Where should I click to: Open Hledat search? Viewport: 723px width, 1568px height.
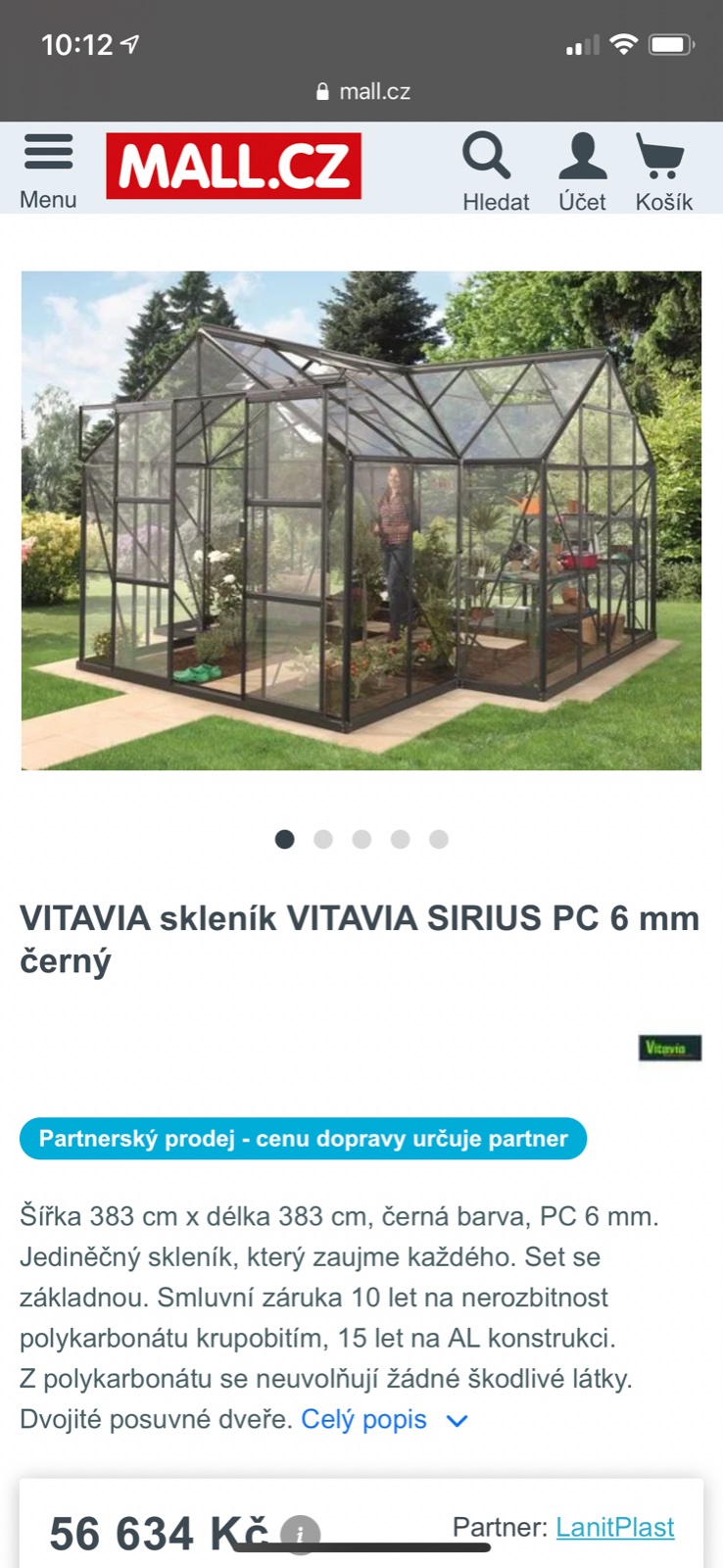(494, 171)
